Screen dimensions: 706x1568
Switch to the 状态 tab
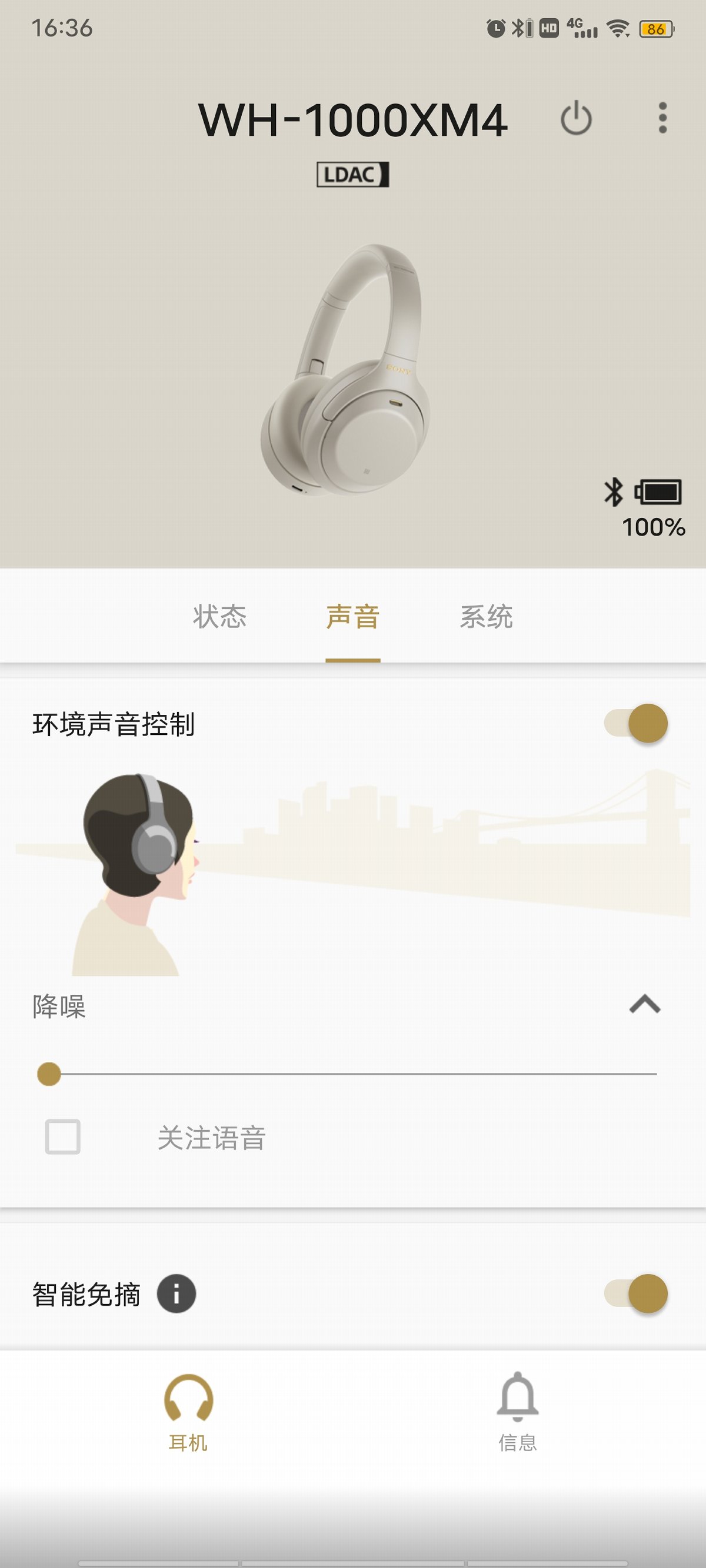[221, 617]
